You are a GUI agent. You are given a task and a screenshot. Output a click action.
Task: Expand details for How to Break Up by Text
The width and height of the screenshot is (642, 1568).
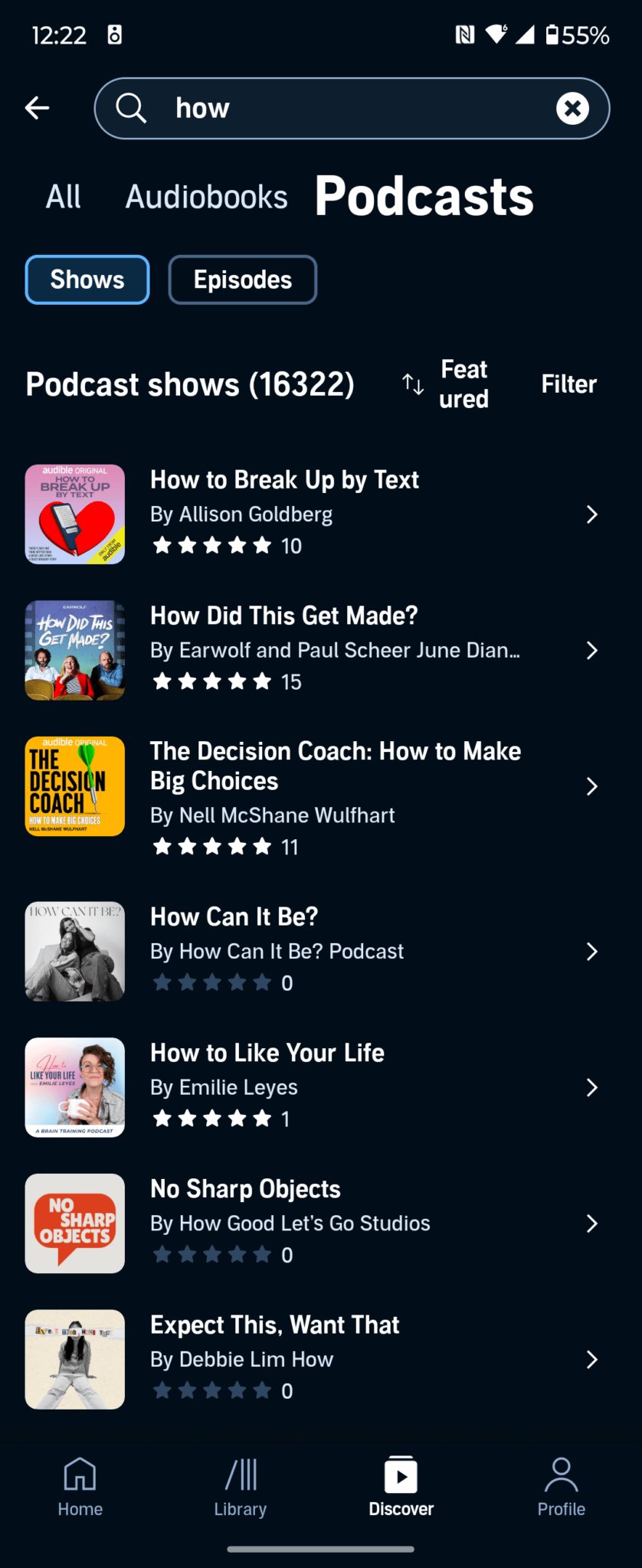click(591, 514)
